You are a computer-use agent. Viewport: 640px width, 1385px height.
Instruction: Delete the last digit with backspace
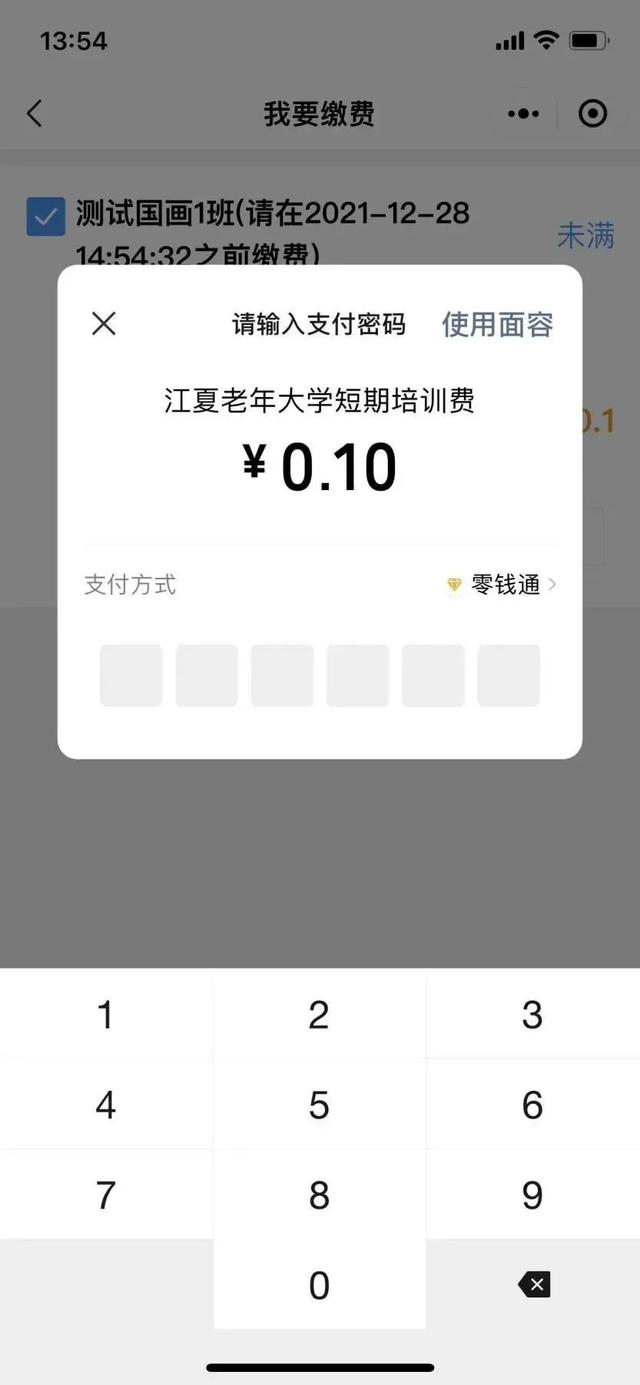click(534, 1285)
